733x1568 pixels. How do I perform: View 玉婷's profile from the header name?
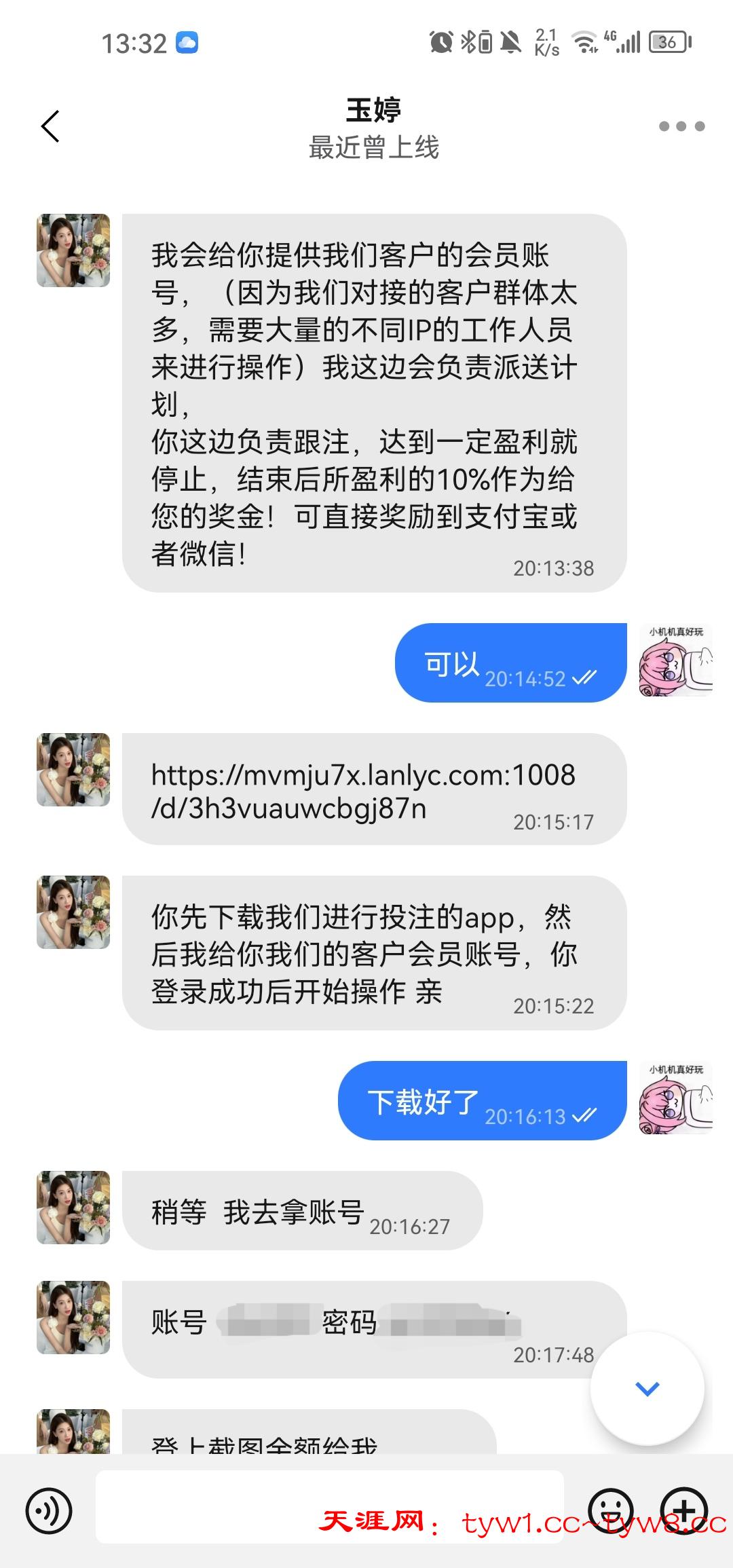[373, 111]
